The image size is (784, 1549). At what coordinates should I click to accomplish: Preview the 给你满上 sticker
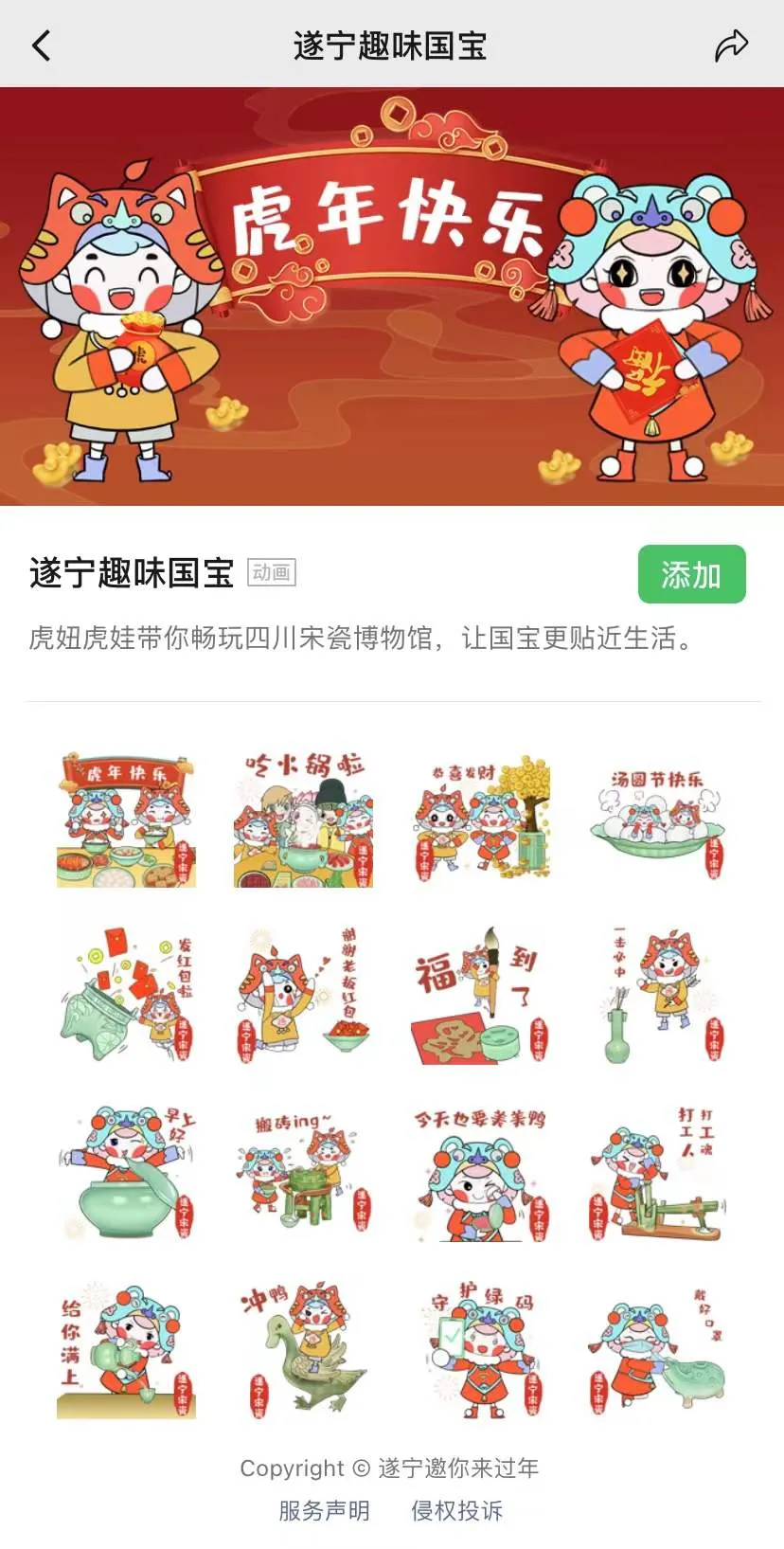click(x=127, y=1349)
